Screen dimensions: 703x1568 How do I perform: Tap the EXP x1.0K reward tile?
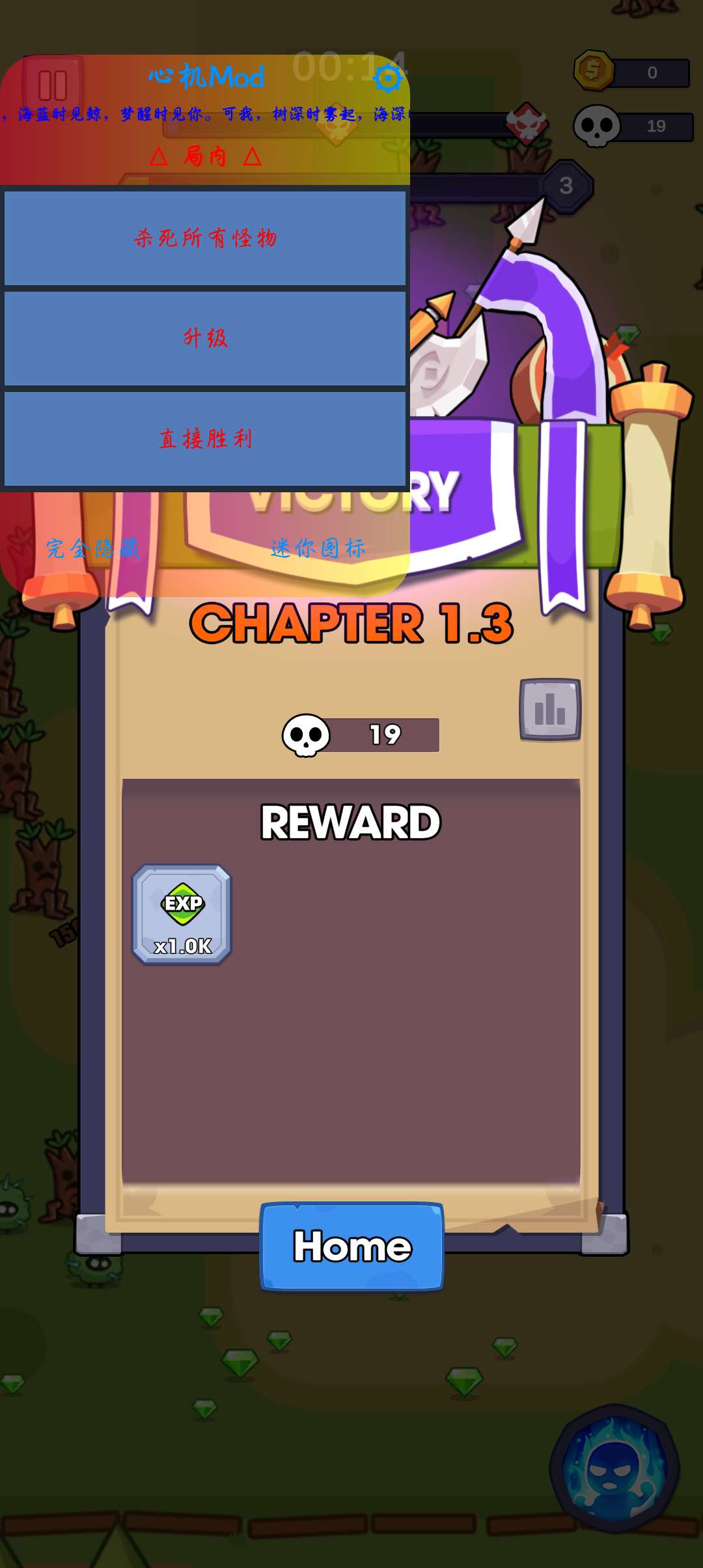182,914
